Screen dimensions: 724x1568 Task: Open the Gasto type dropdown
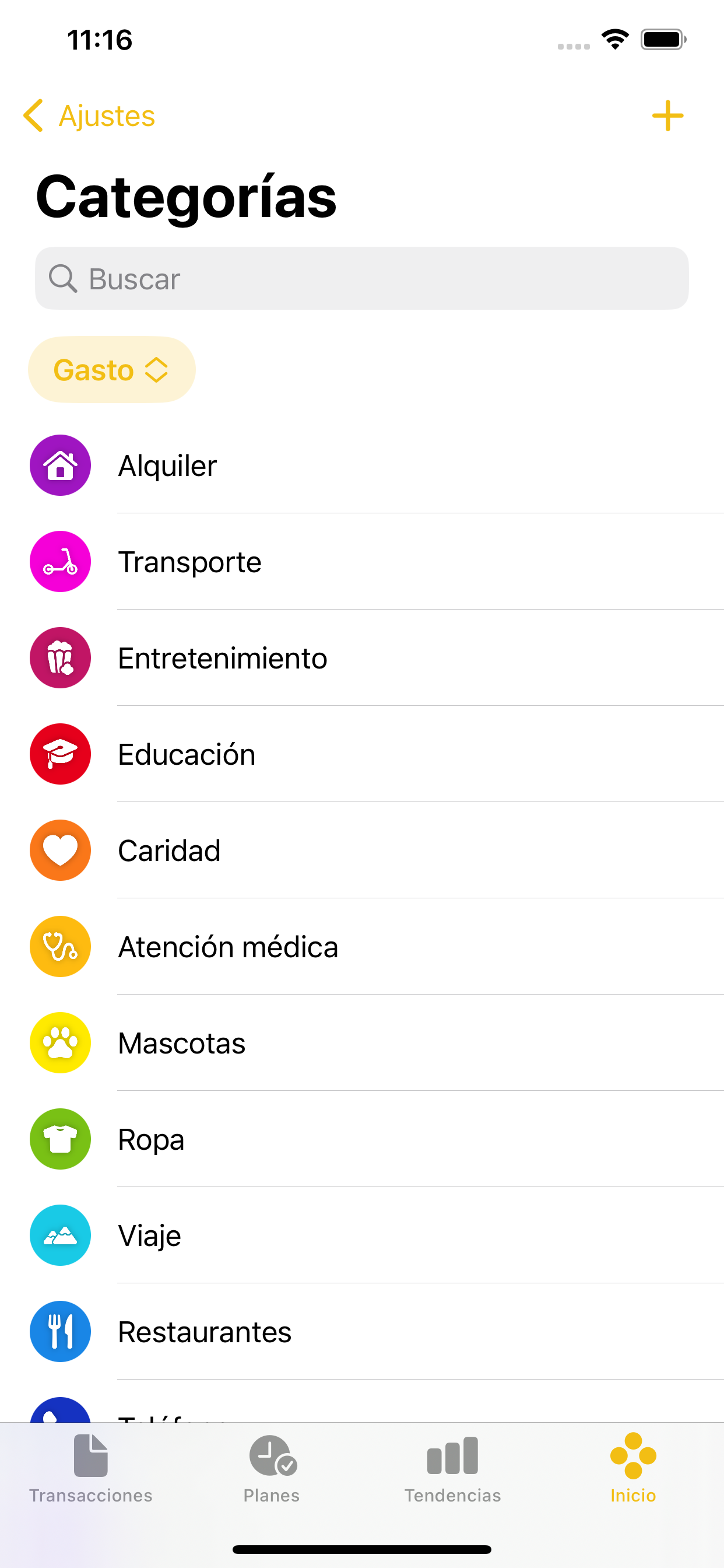(x=112, y=369)
